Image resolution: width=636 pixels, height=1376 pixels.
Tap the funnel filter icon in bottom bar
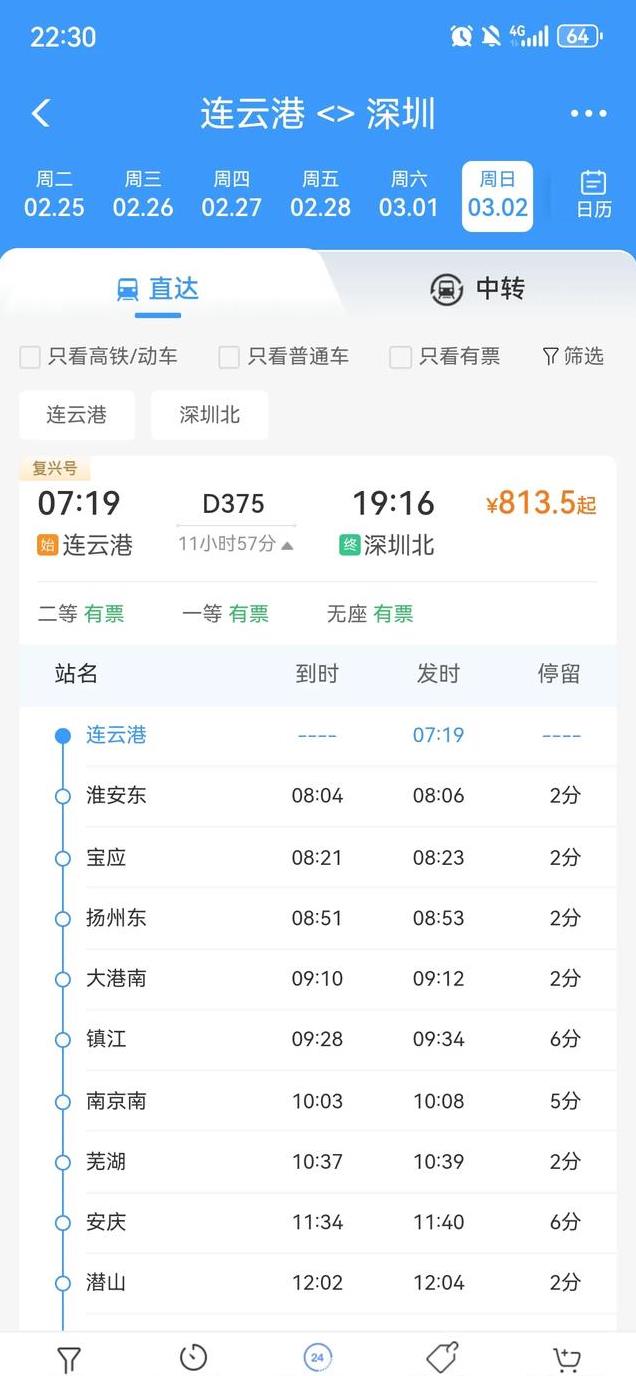(x=68, y=1358)
